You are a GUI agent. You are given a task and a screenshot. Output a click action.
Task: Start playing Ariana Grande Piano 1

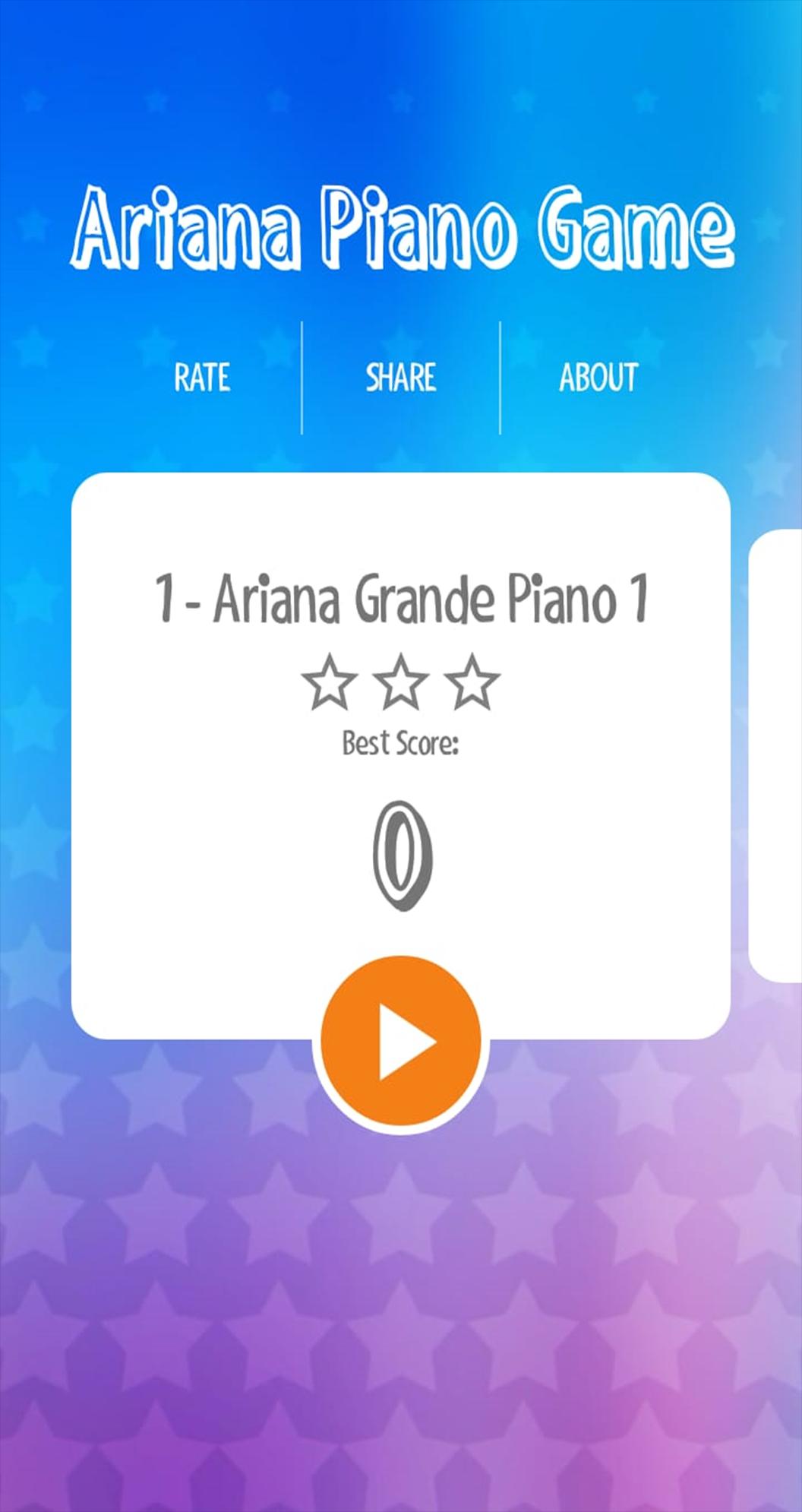[401, 1041]
